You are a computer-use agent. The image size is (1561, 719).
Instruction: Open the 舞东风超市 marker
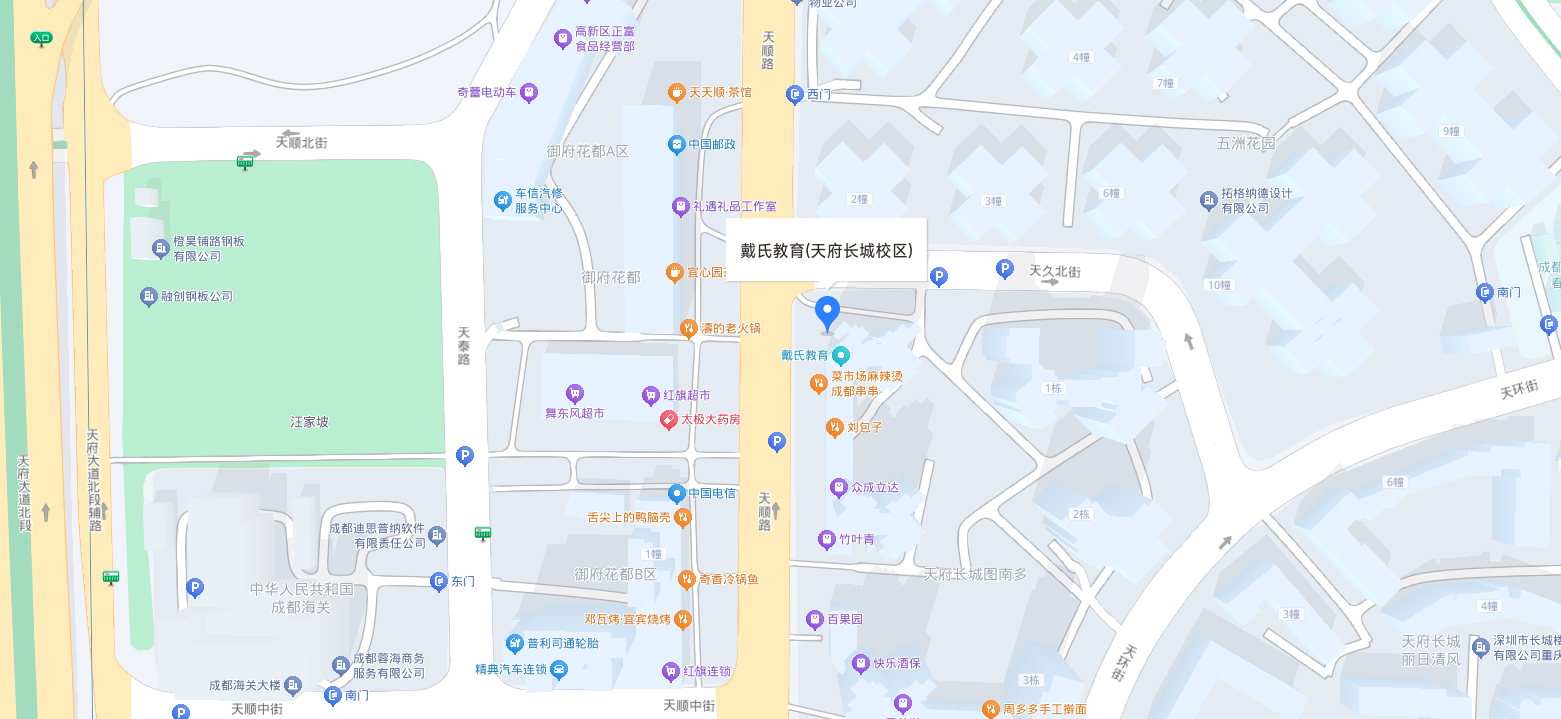coord(574,394)
